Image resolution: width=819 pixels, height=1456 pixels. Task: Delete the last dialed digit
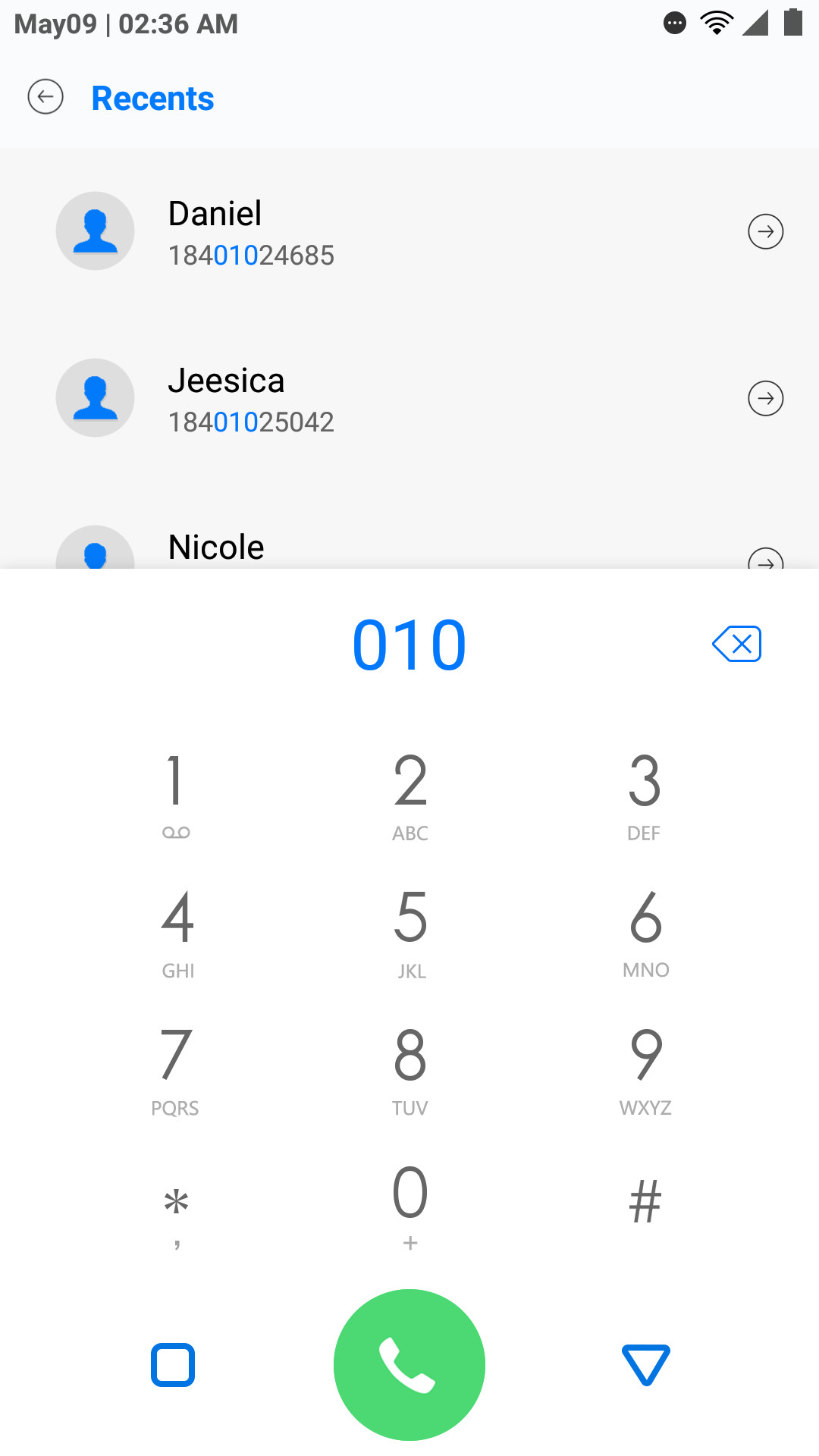[x=736, y=644]
